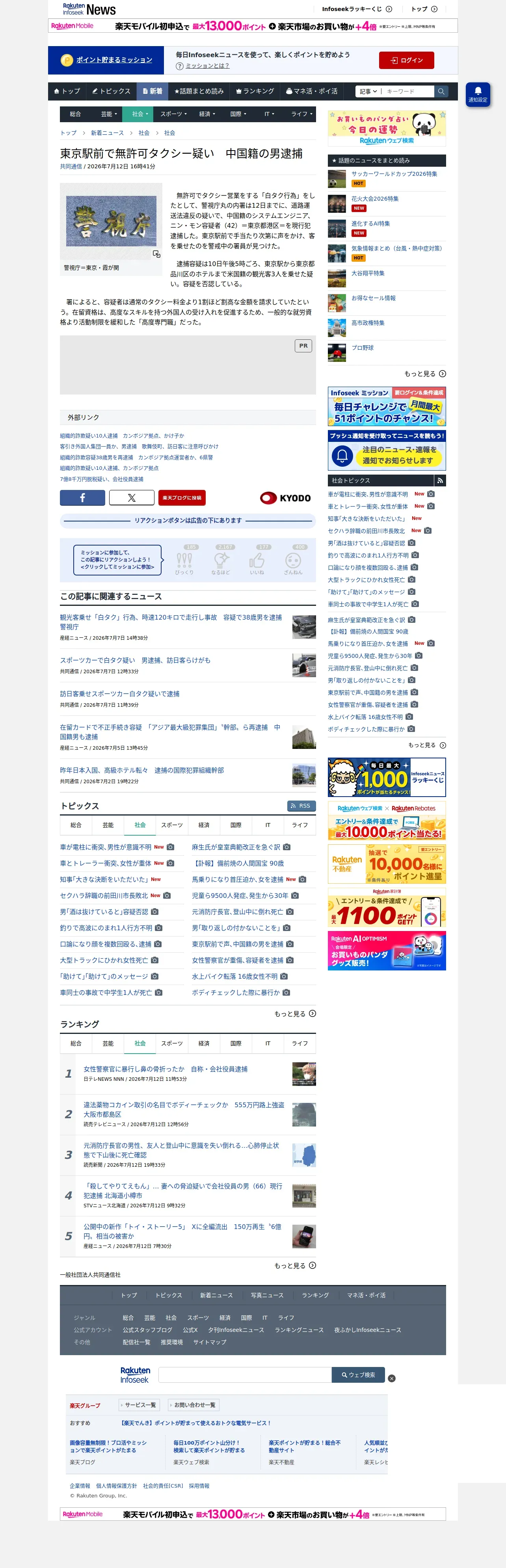This screenshot has height=1568, width=506.
Task: Share the article on X
Action: click(x=132, y=497)
